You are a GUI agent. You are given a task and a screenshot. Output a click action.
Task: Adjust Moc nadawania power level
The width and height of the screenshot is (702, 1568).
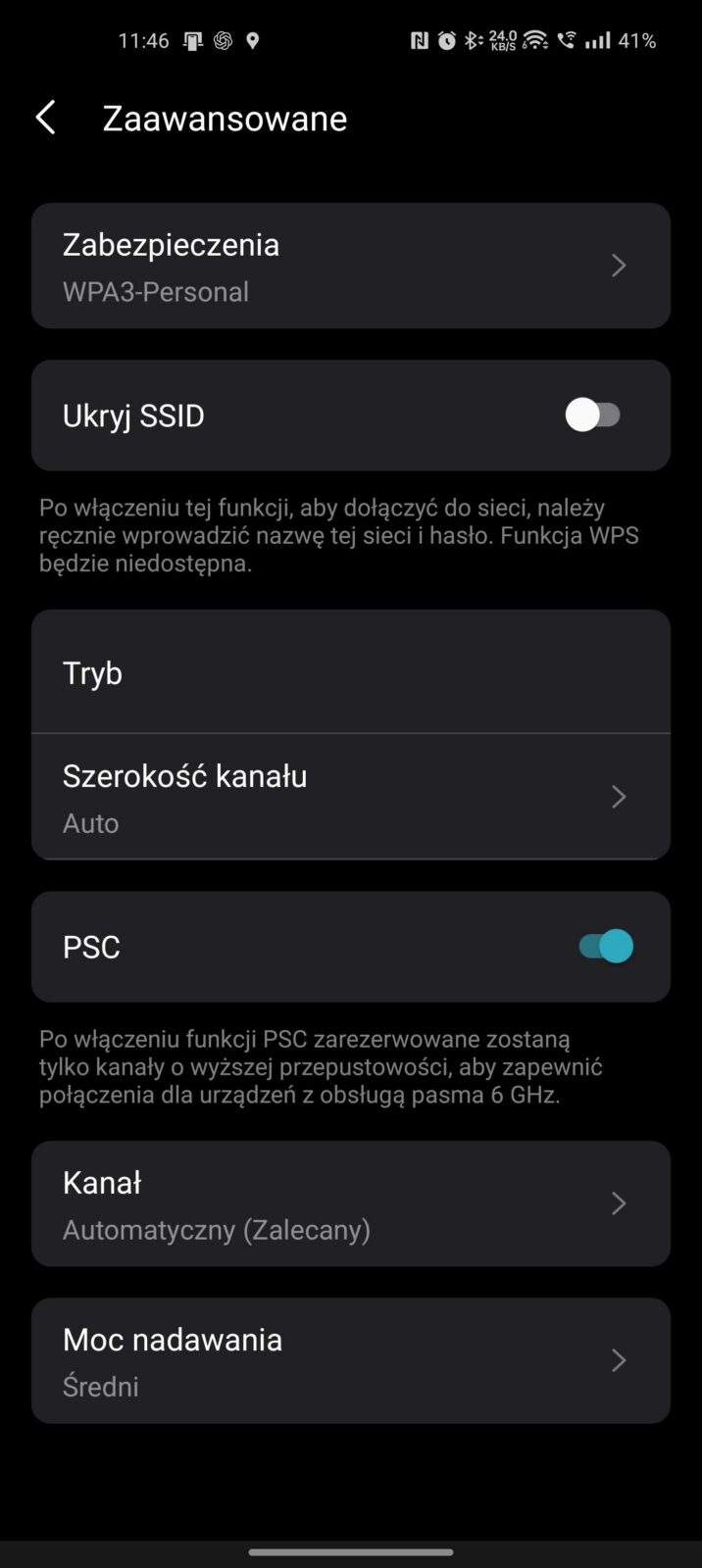351,1361
